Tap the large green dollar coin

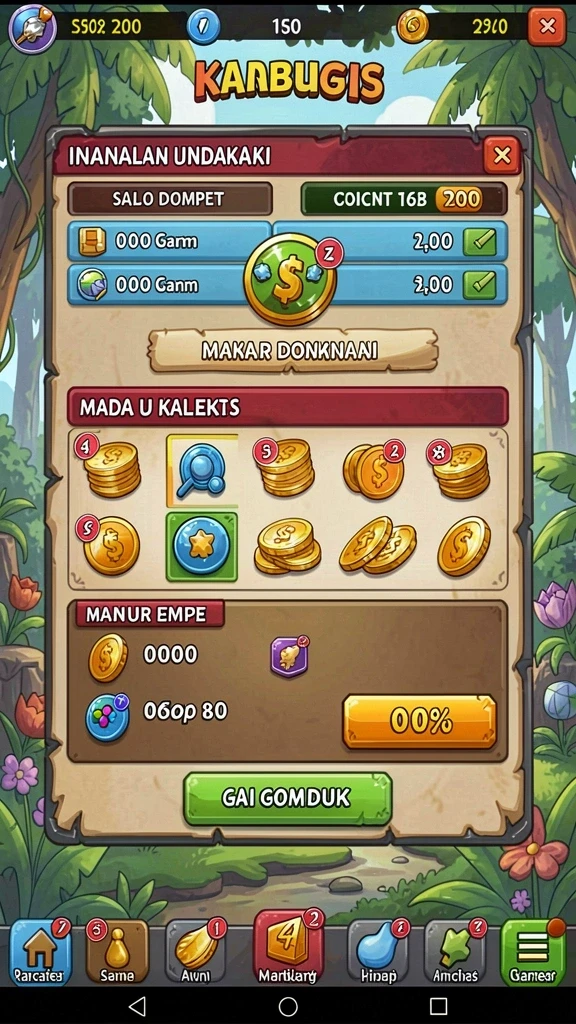290,280
